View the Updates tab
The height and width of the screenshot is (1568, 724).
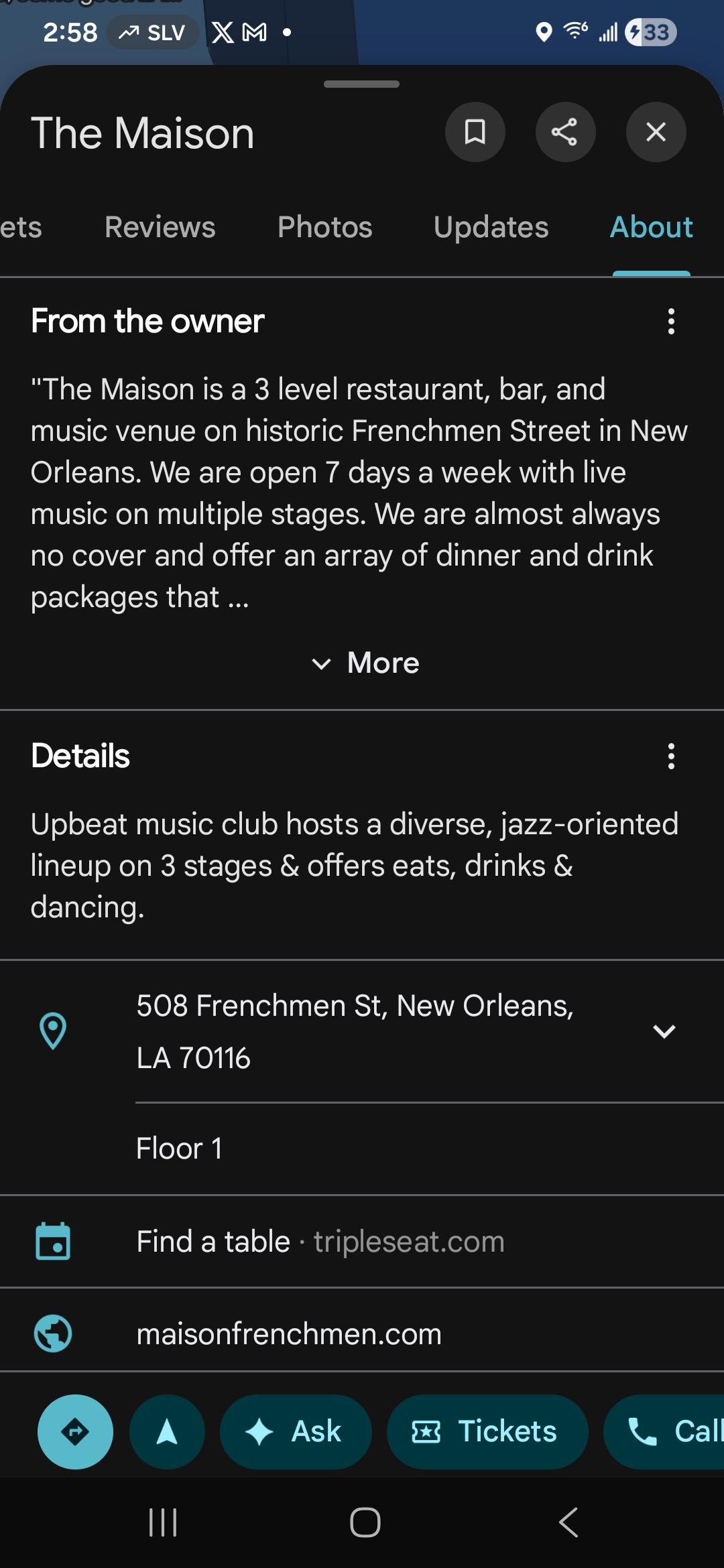click(x=491, y=227)
